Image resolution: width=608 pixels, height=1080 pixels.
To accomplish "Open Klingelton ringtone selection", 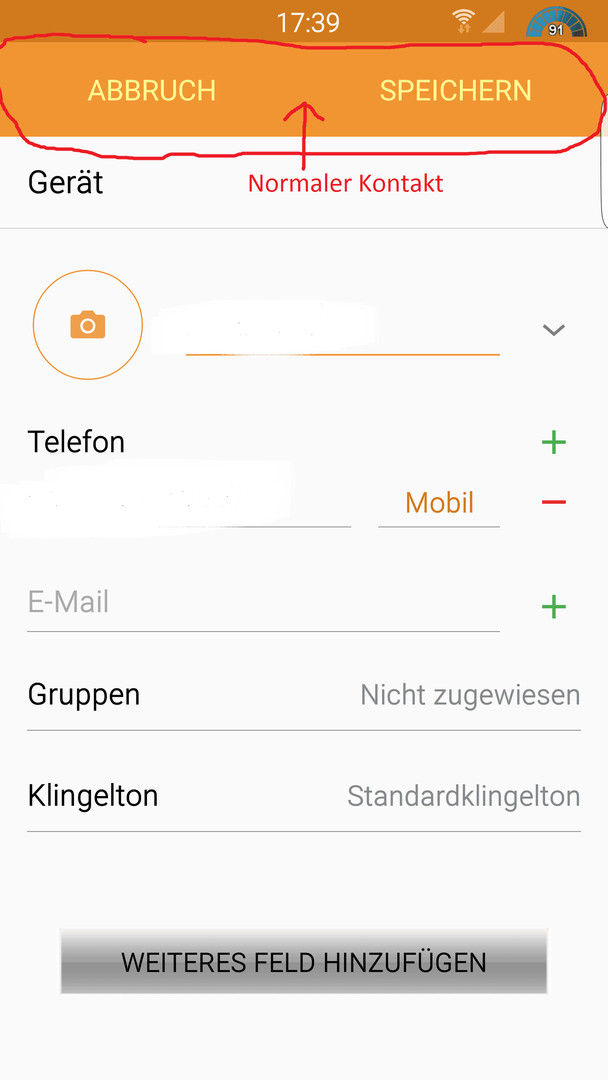I will tap(304, 796).
